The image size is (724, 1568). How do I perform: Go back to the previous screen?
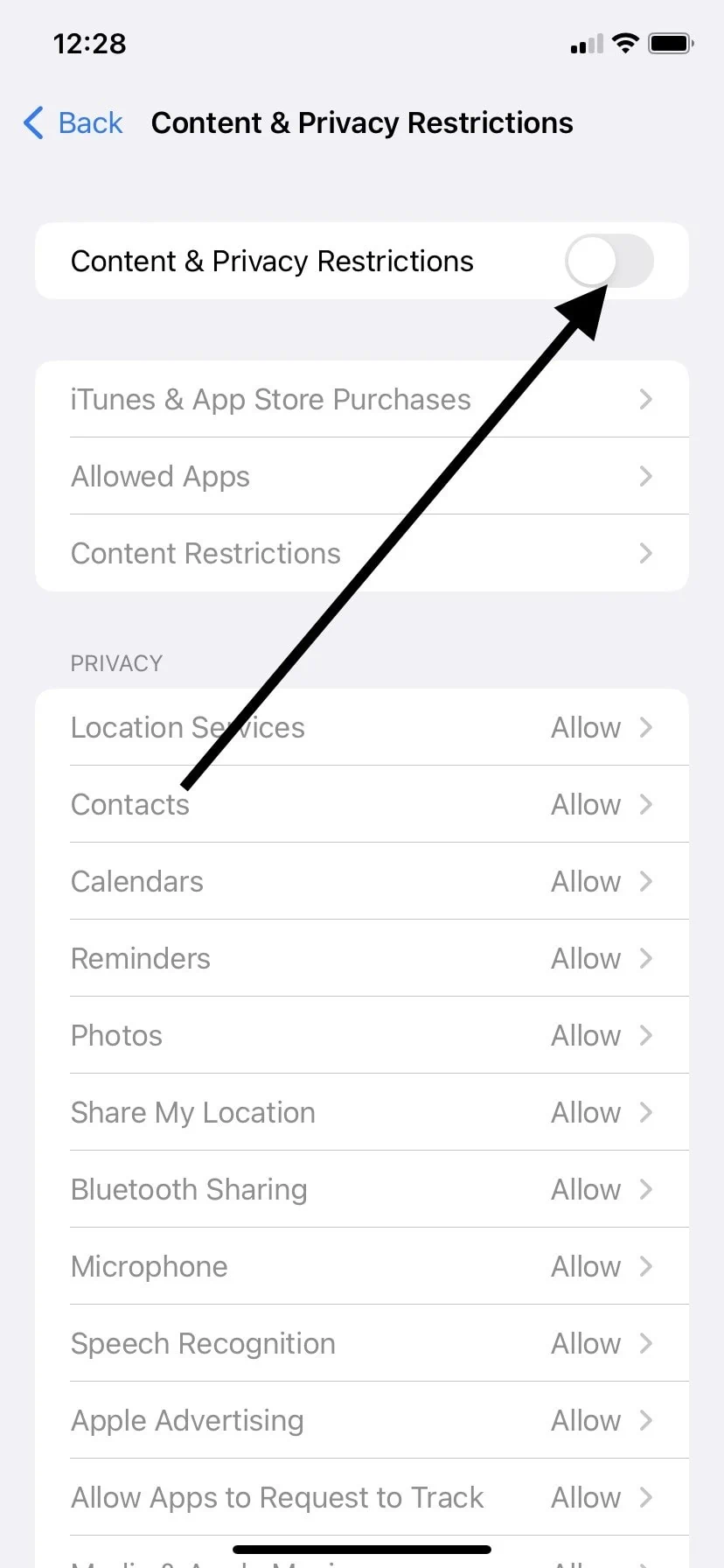point(73,123)
